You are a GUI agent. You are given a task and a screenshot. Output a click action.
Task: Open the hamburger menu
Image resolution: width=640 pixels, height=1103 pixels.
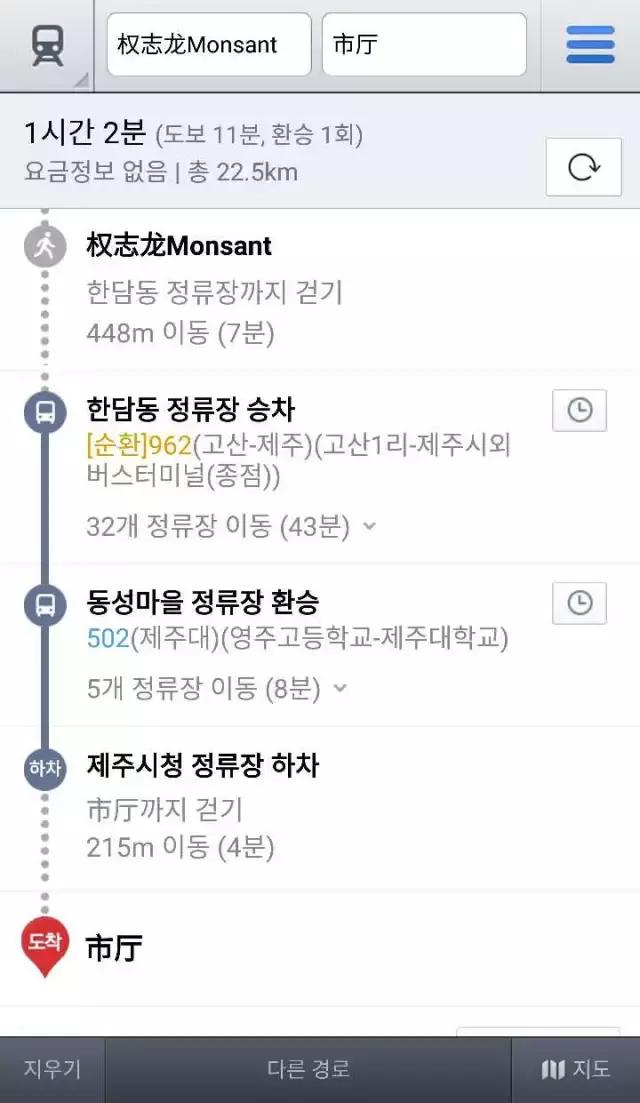click(590, 45)
